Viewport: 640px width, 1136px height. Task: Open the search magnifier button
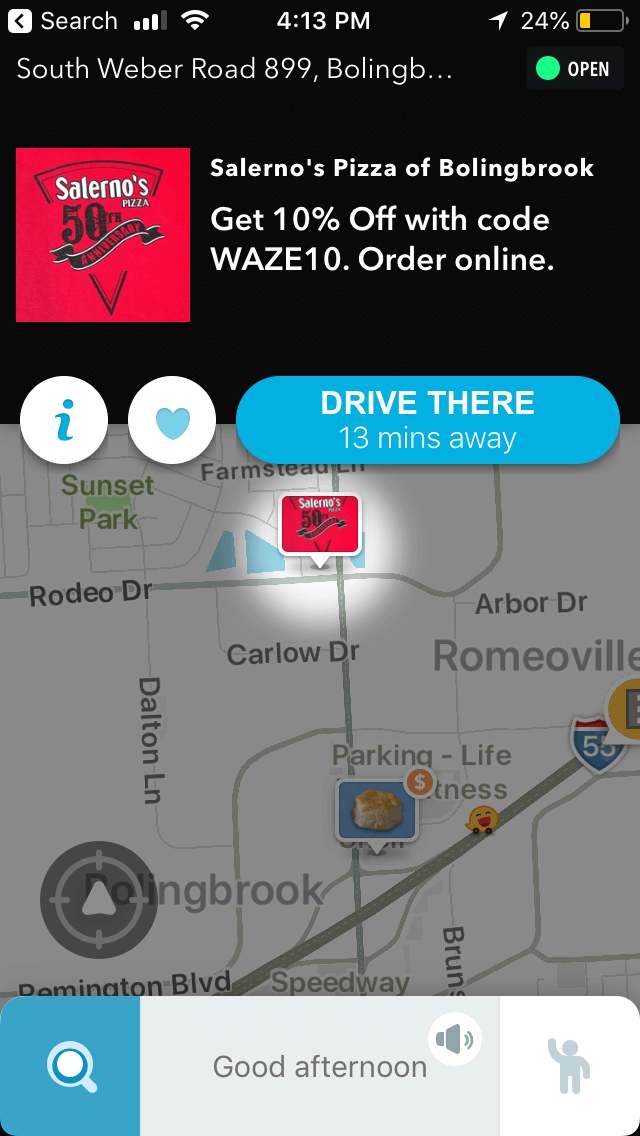pyautogui.click(x=70, y=1066)
